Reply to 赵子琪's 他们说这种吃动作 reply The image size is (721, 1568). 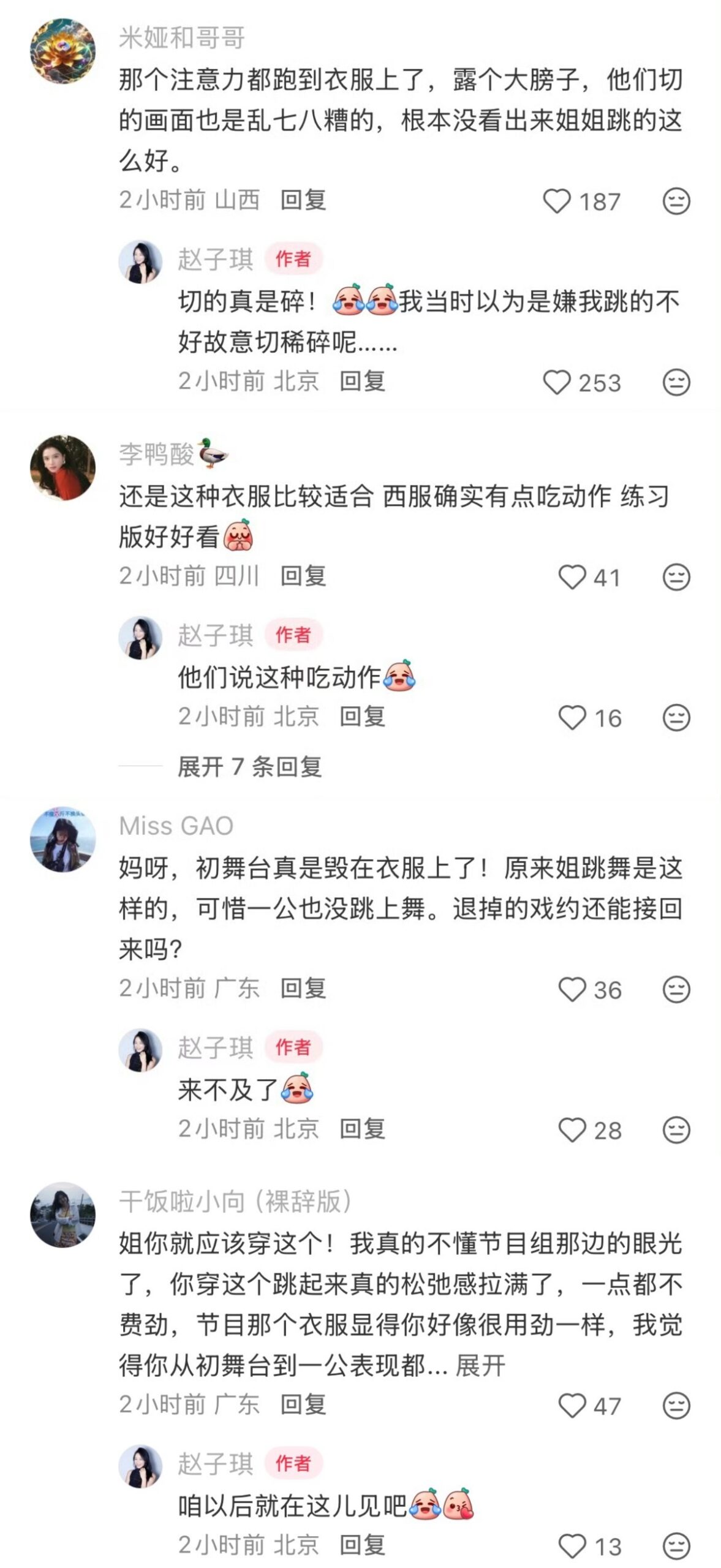tap(362, 717)
